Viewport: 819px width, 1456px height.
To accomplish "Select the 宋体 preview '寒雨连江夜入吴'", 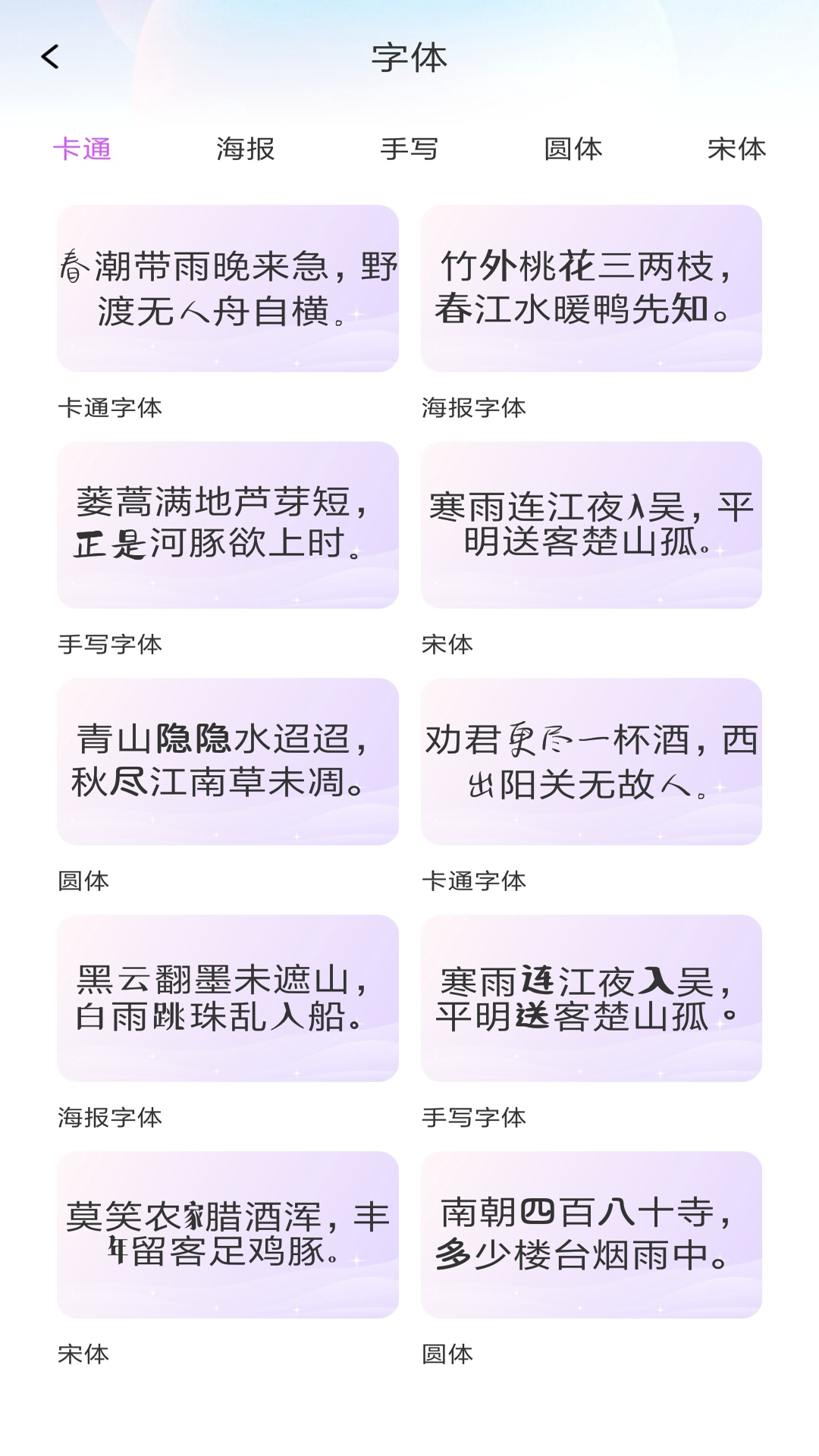I will (591, 525).
